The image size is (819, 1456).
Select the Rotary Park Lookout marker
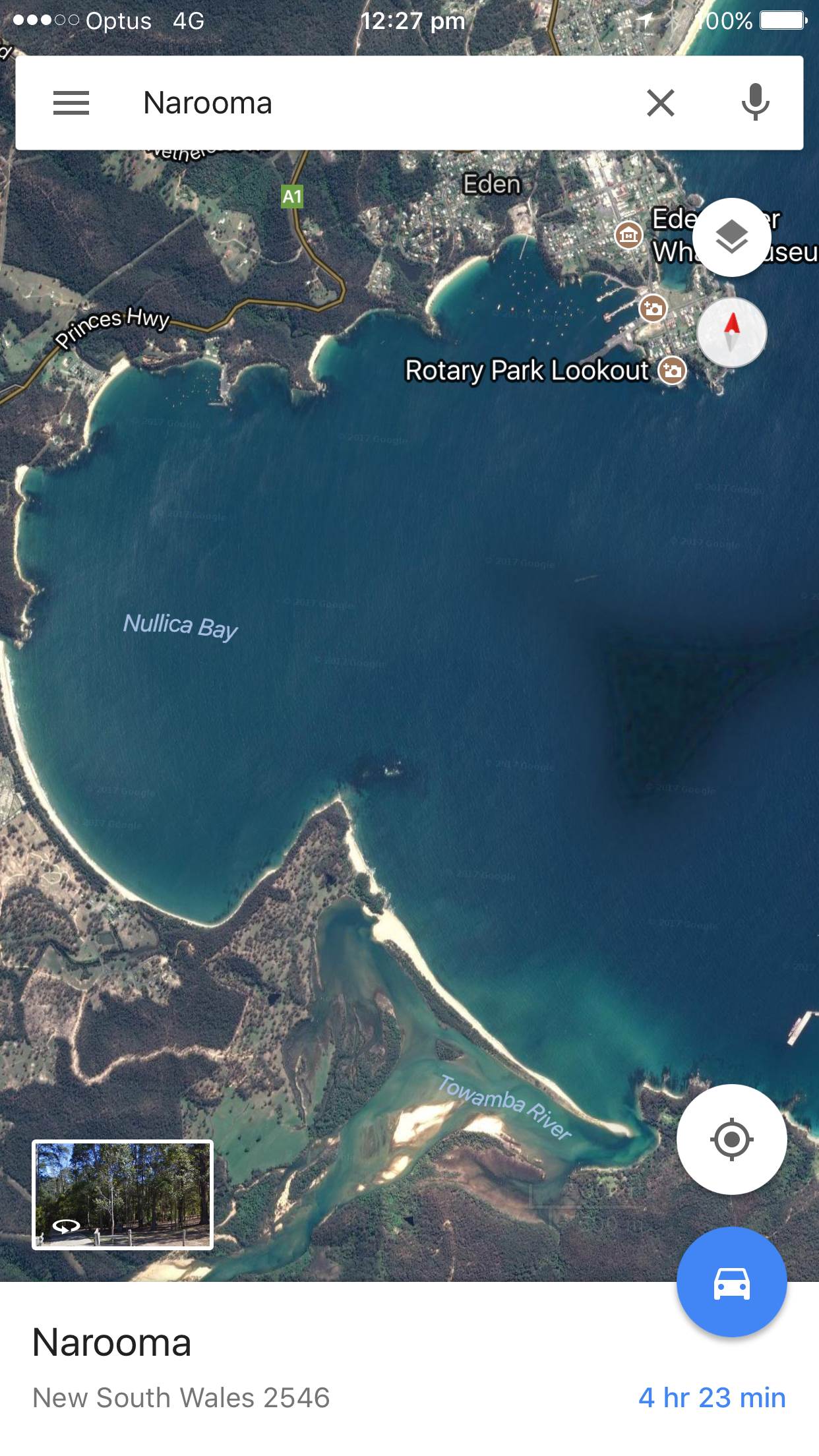(673, 371)
